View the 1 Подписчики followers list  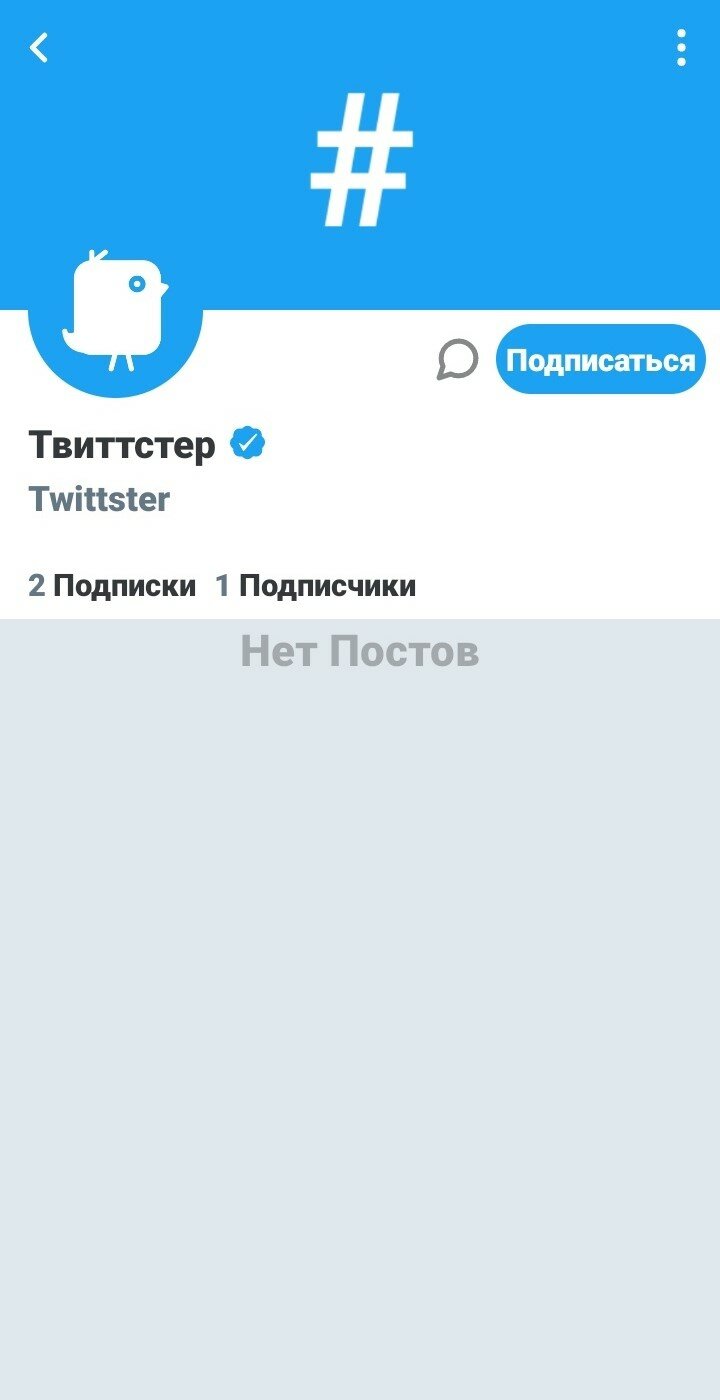click(x=316, y=586)
